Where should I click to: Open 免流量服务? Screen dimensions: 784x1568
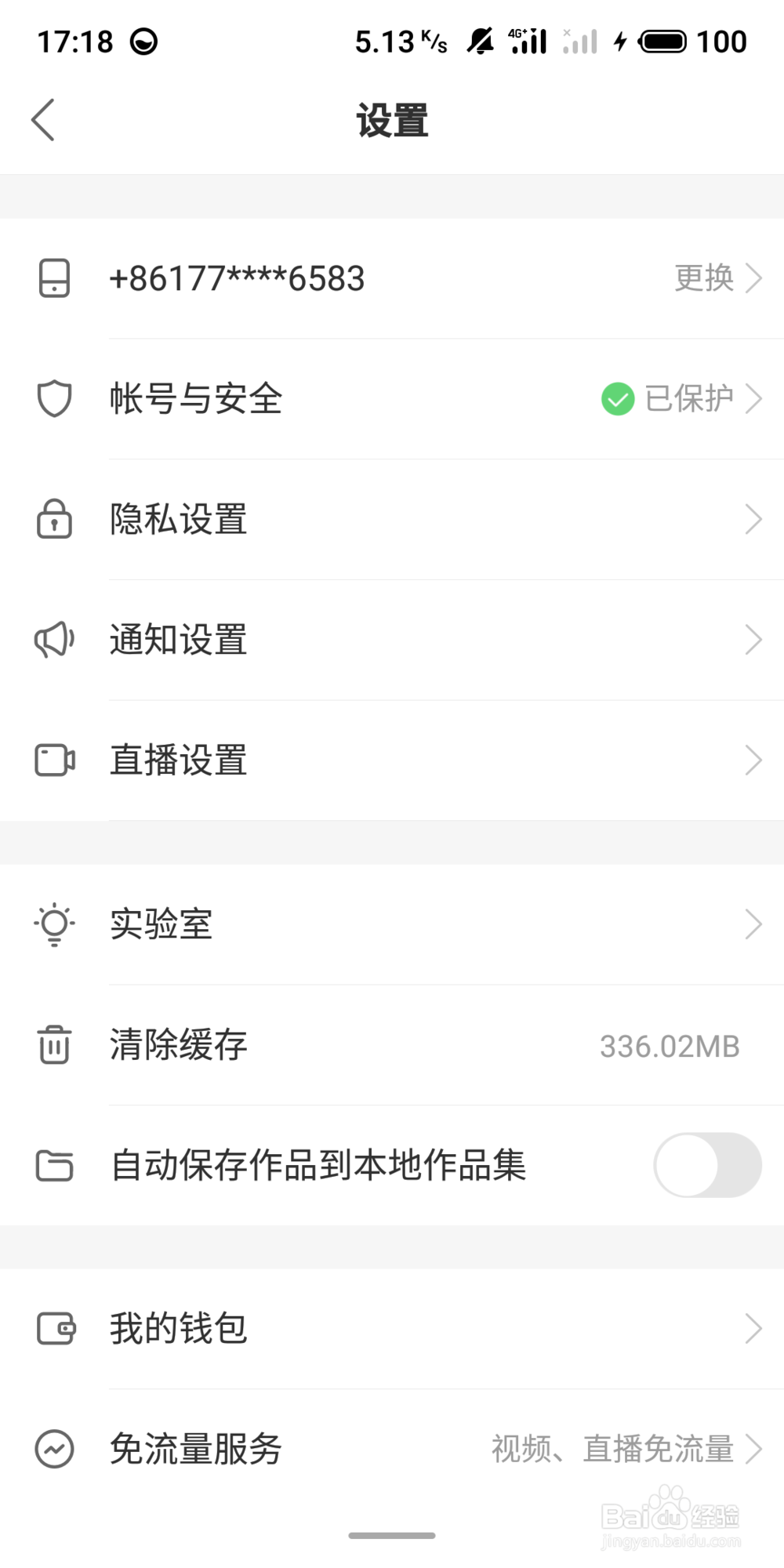click(392, 1449)
